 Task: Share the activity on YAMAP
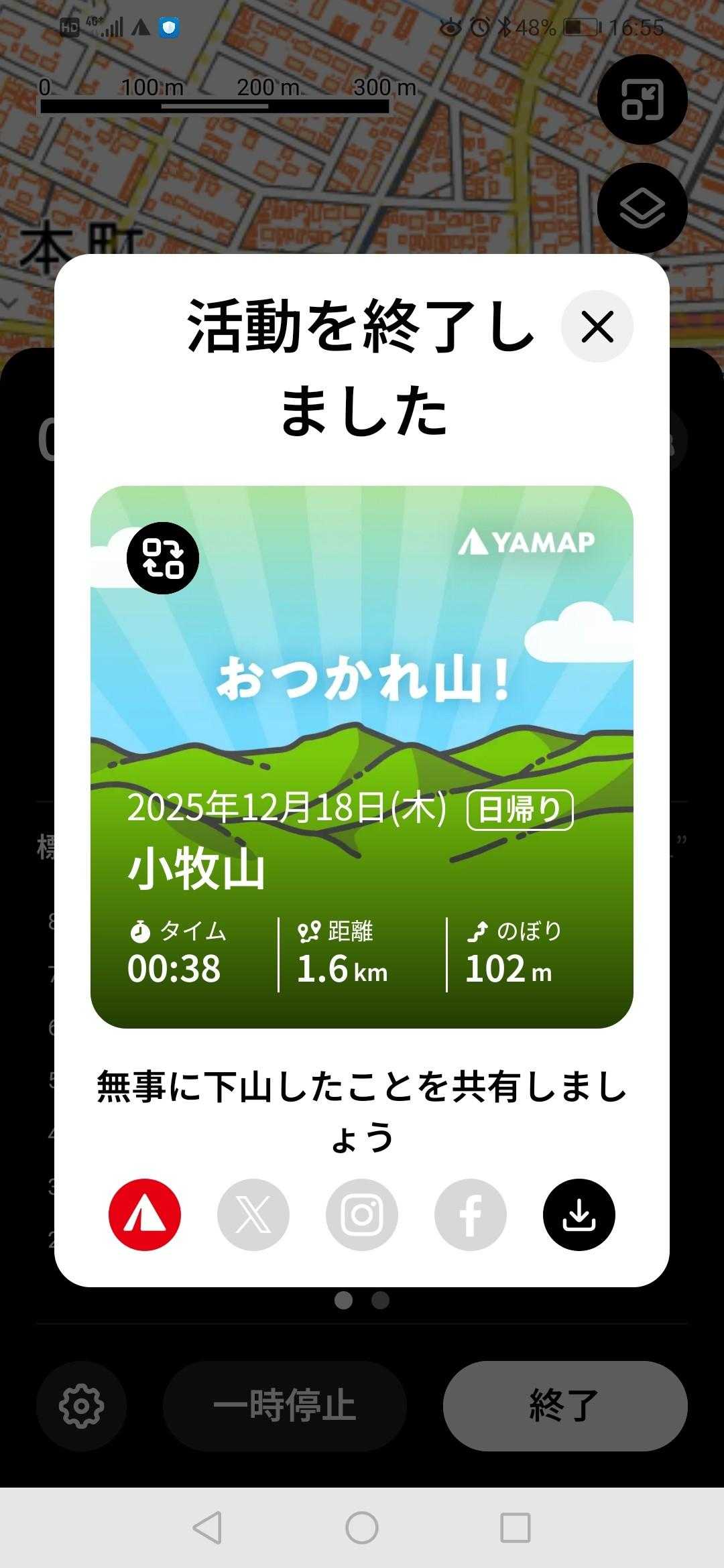145,1214
